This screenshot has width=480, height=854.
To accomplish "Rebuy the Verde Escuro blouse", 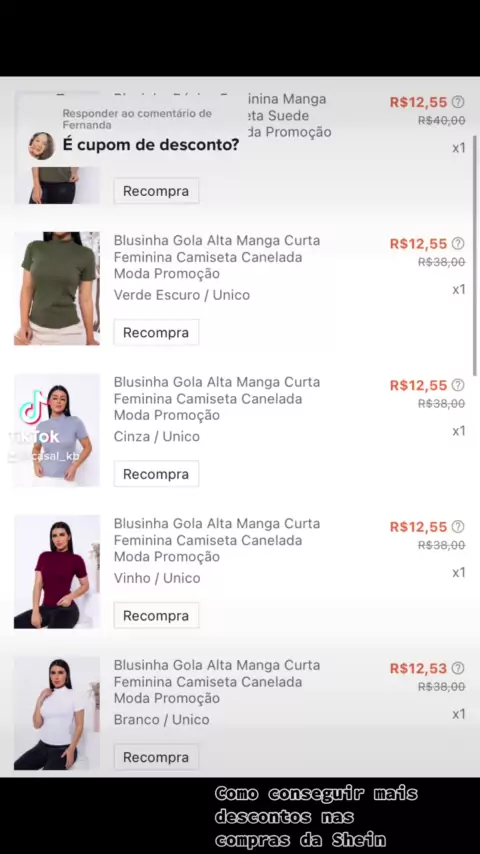I will tap(156, 333).
